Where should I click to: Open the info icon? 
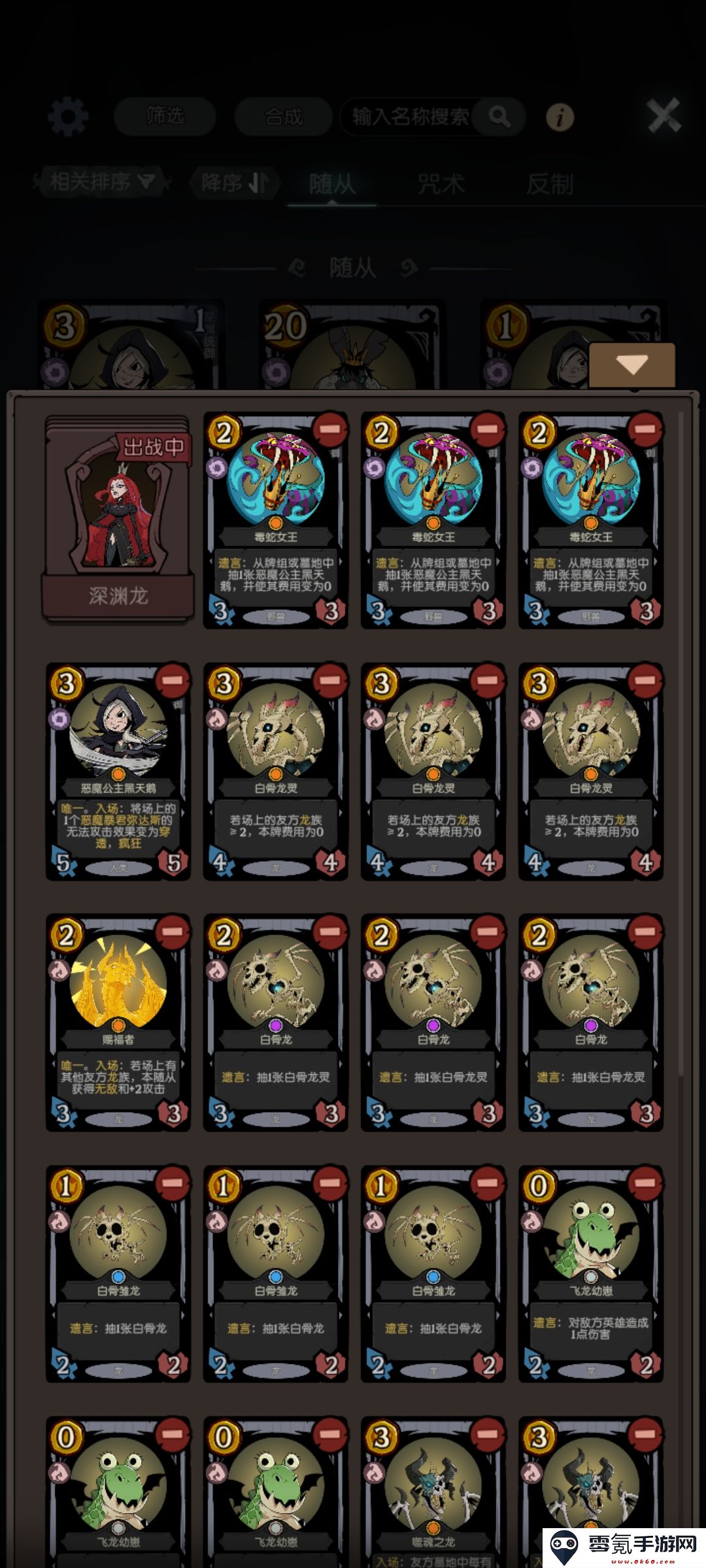tap(560, 118)
